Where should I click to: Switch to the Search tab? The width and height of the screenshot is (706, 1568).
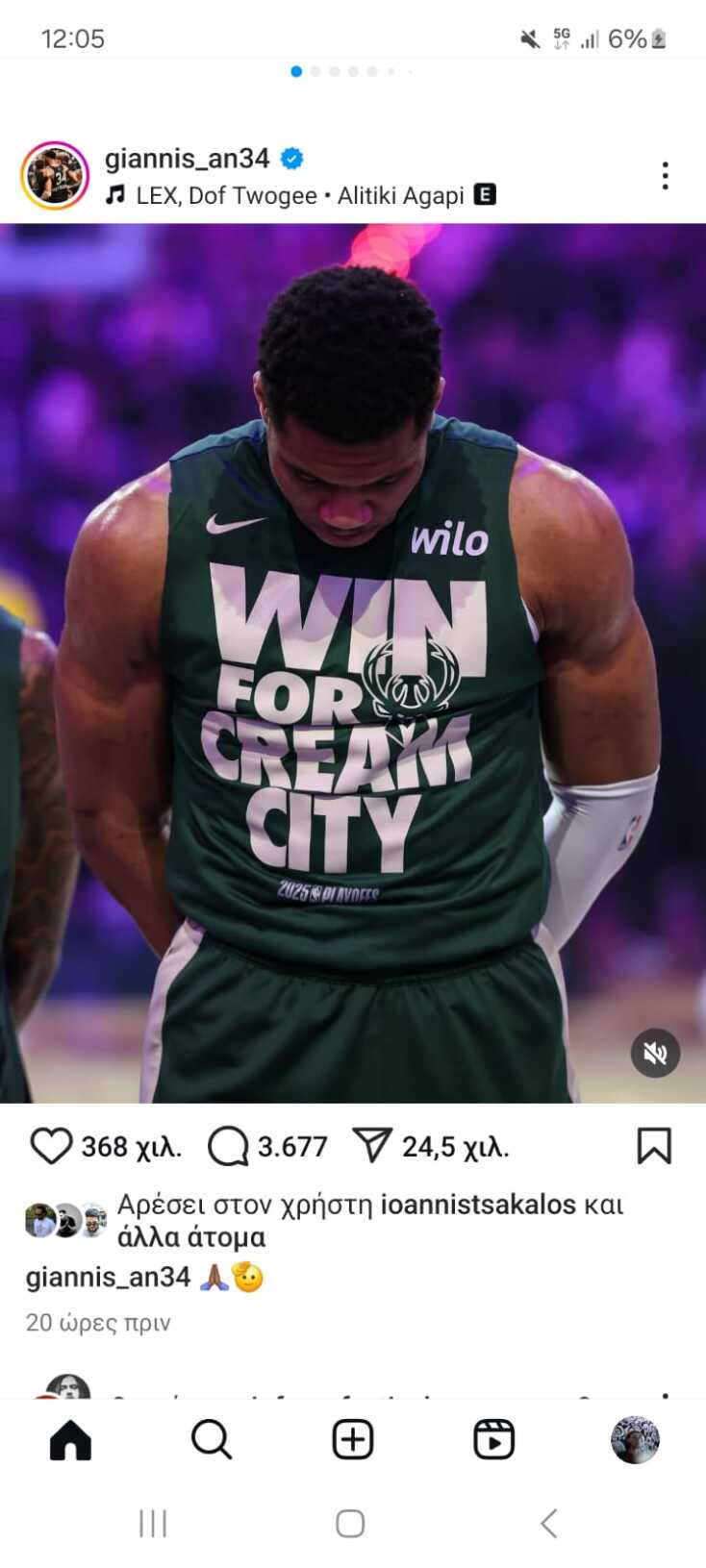[212, 1439]
